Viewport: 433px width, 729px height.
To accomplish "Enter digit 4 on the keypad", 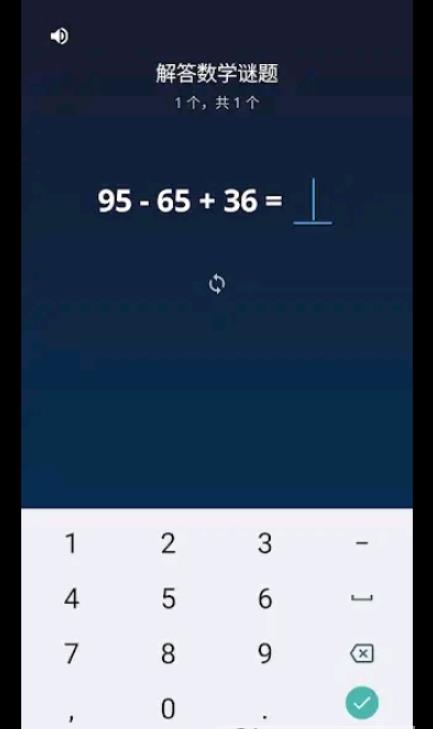I will pos(71,598).
